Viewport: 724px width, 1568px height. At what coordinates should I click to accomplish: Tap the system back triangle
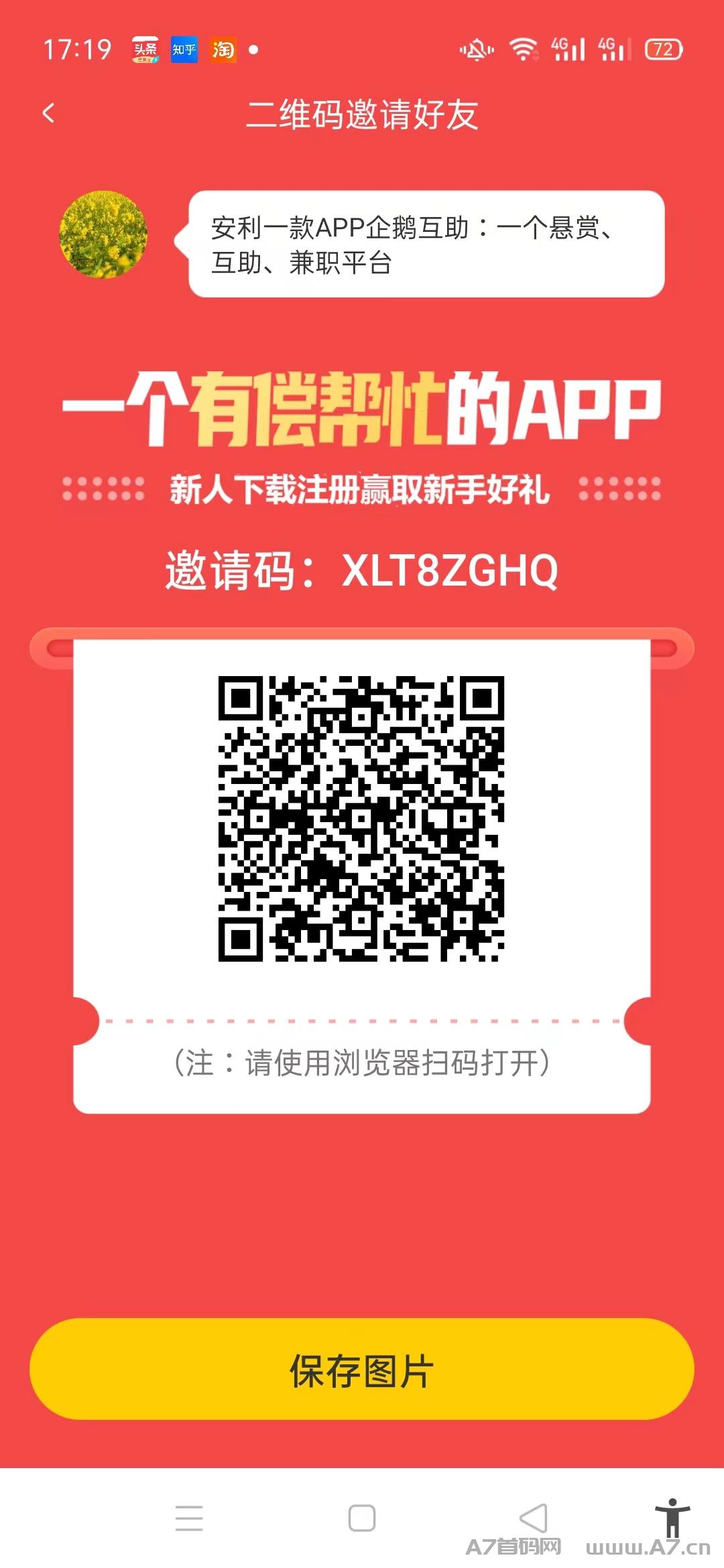pyautogui.click(x=534, y=1518)
